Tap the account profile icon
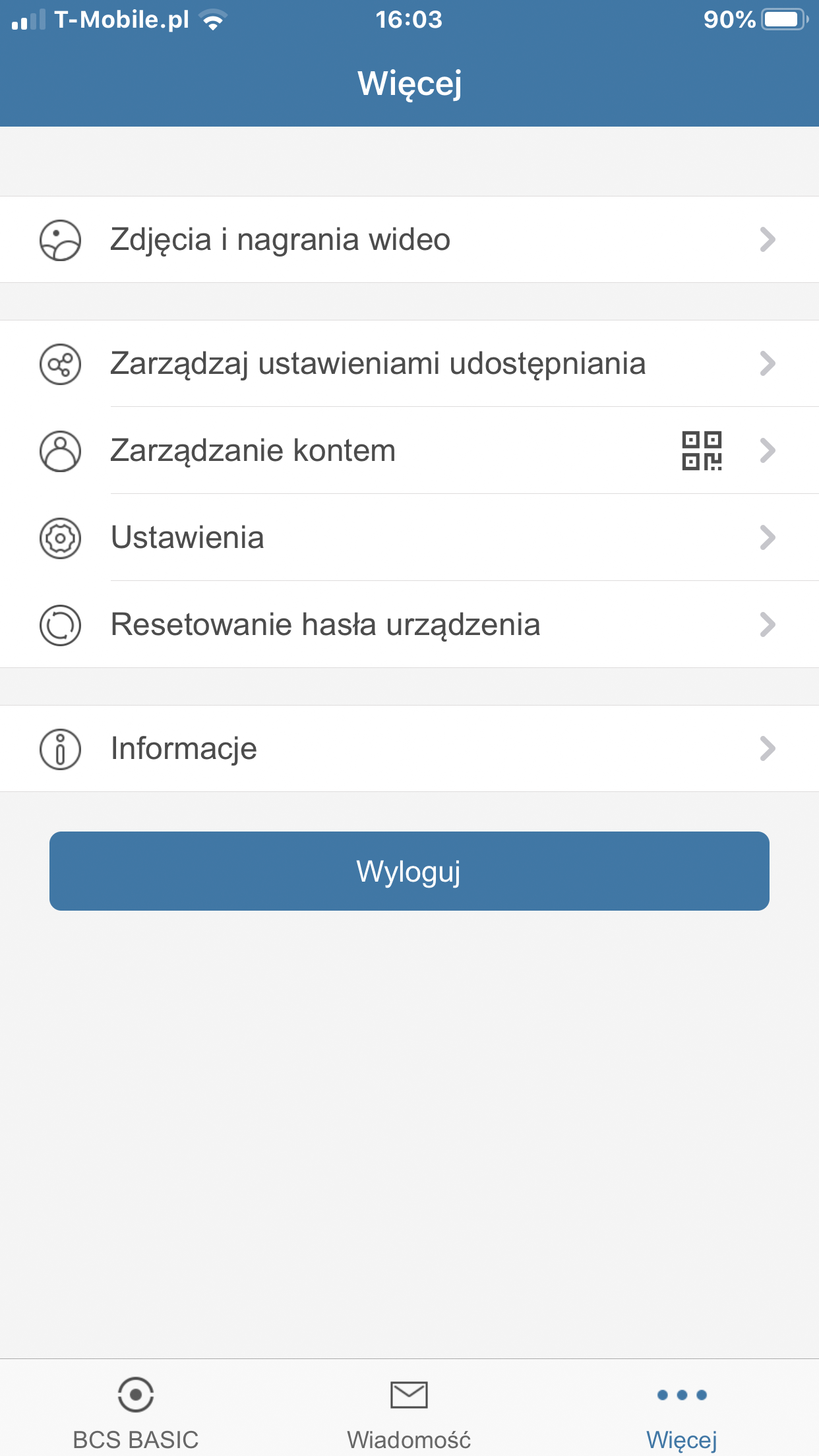 [x=60, y=450]
